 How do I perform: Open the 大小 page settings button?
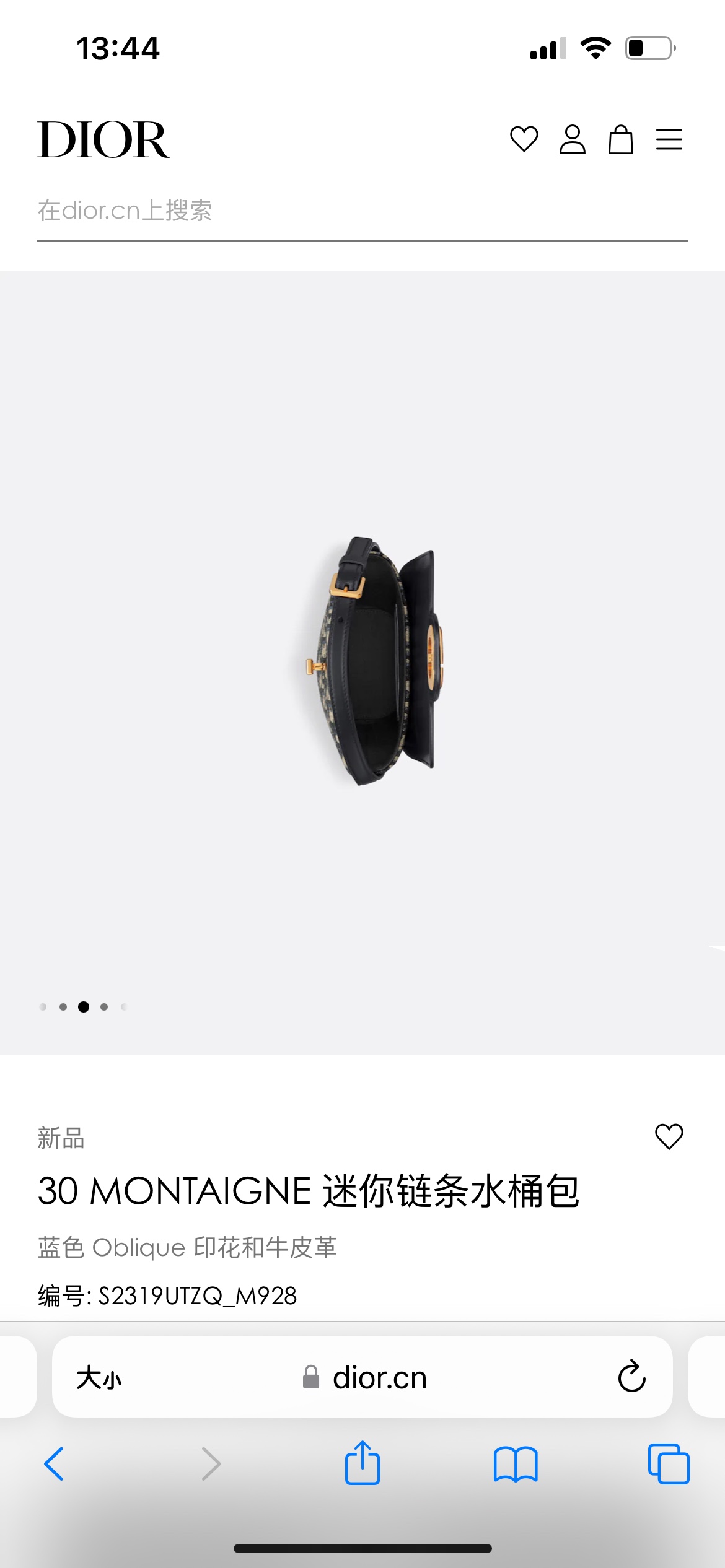click(x=99, y=1379)
